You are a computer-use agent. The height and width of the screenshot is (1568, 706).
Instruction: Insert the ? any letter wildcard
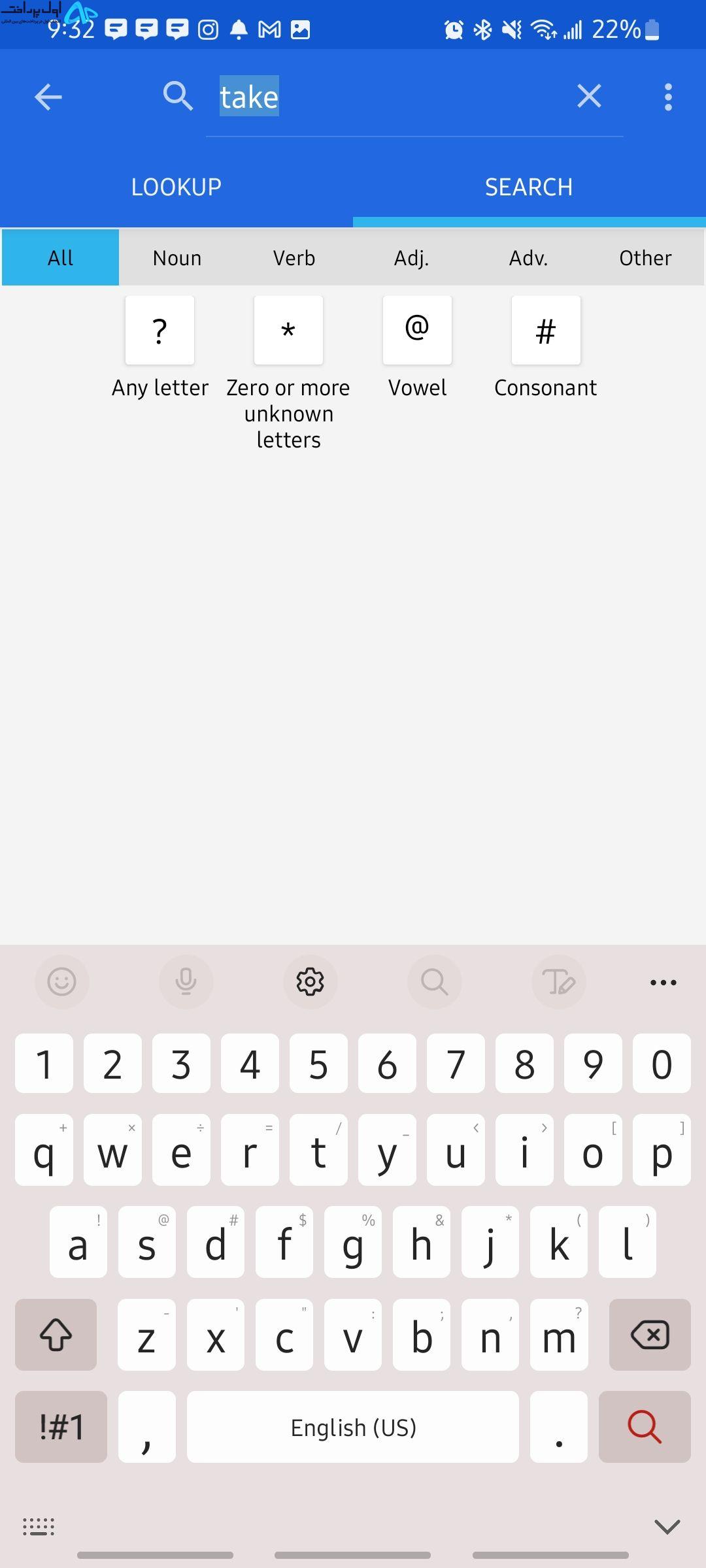(x=160, y=330)
